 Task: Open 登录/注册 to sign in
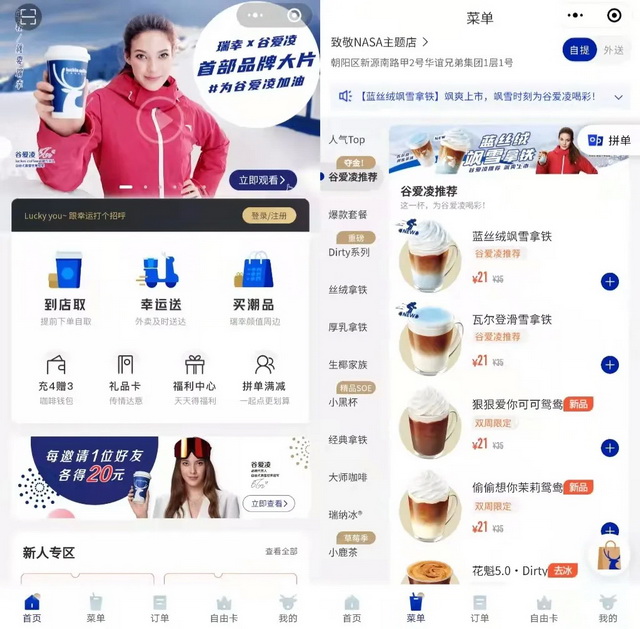(x=269, y=216)
